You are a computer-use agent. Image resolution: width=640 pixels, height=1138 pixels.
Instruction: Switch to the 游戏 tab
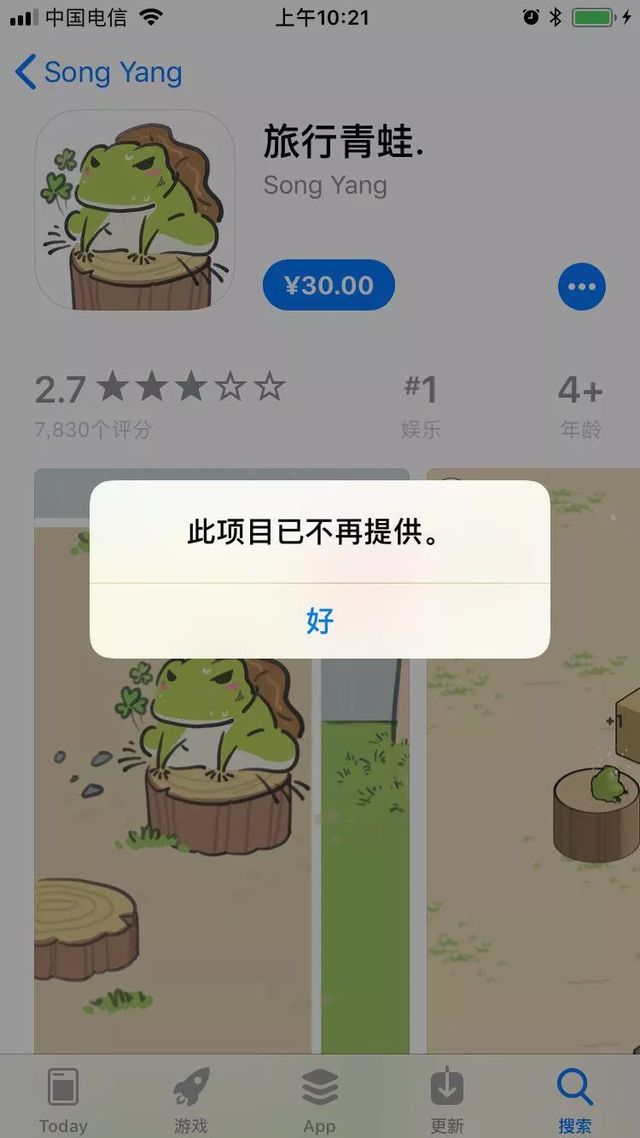(x=190, y=1099)
